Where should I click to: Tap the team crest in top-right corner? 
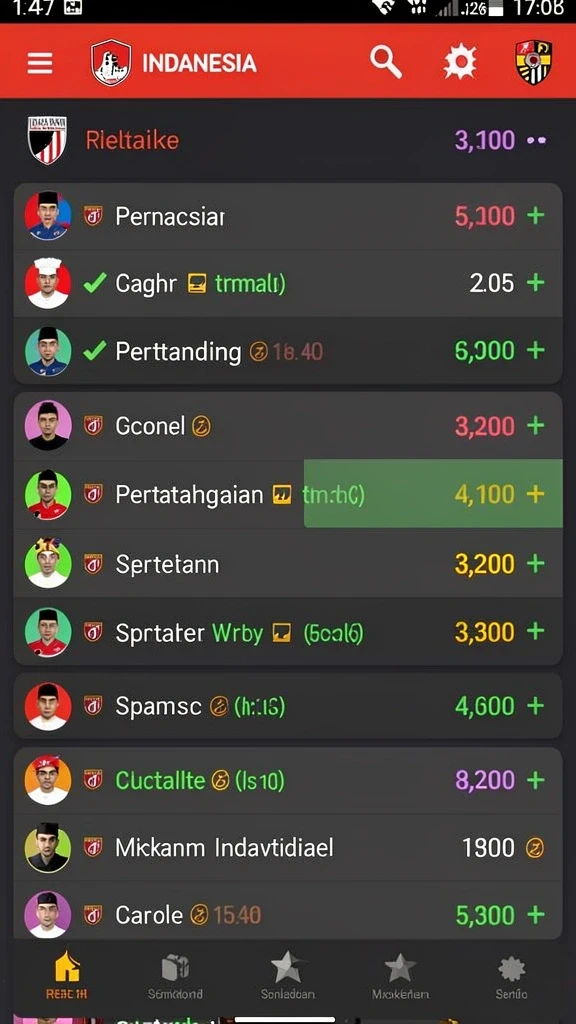(x=534, y=63)
